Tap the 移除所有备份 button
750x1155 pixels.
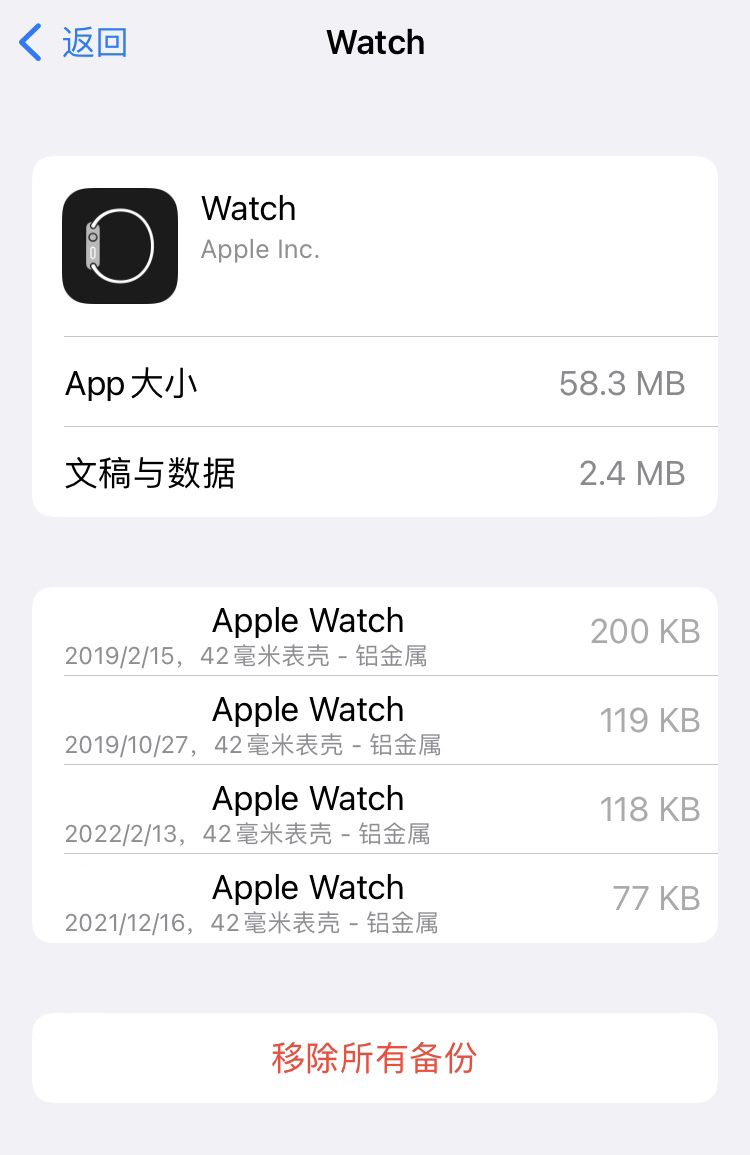(x=375, y=1057)
